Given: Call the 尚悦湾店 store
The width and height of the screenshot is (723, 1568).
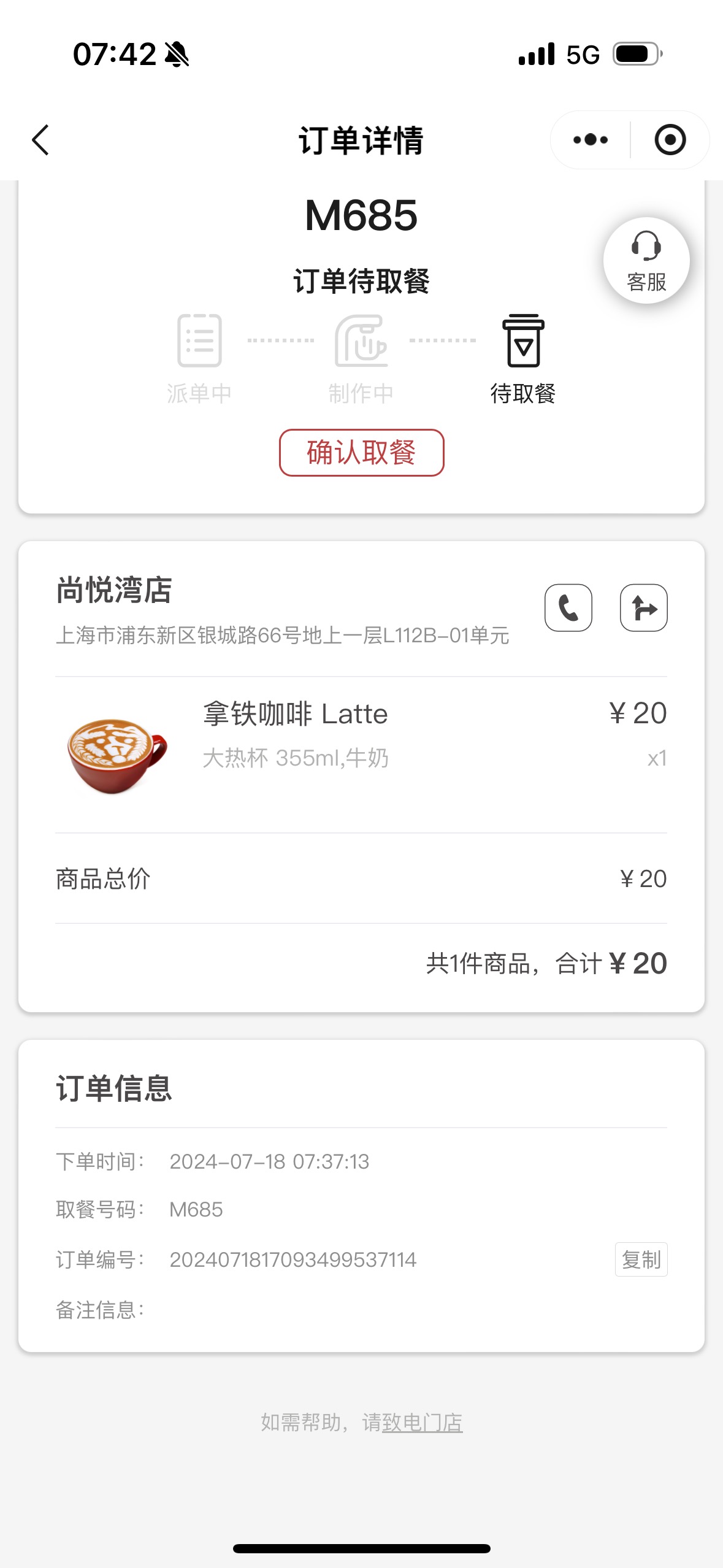Looking at the screenshot, I should [568, 608].
